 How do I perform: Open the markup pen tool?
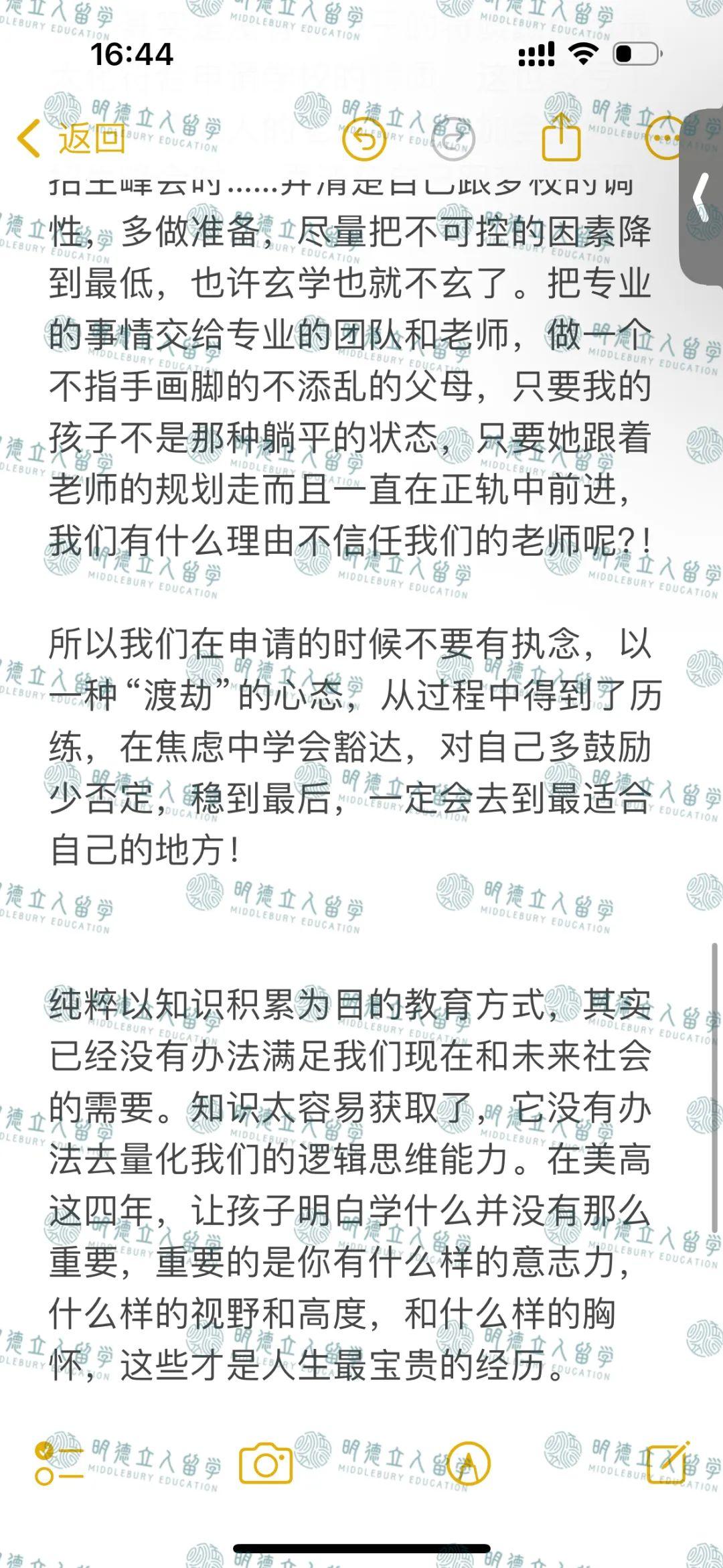click(x=469, y=1464)
